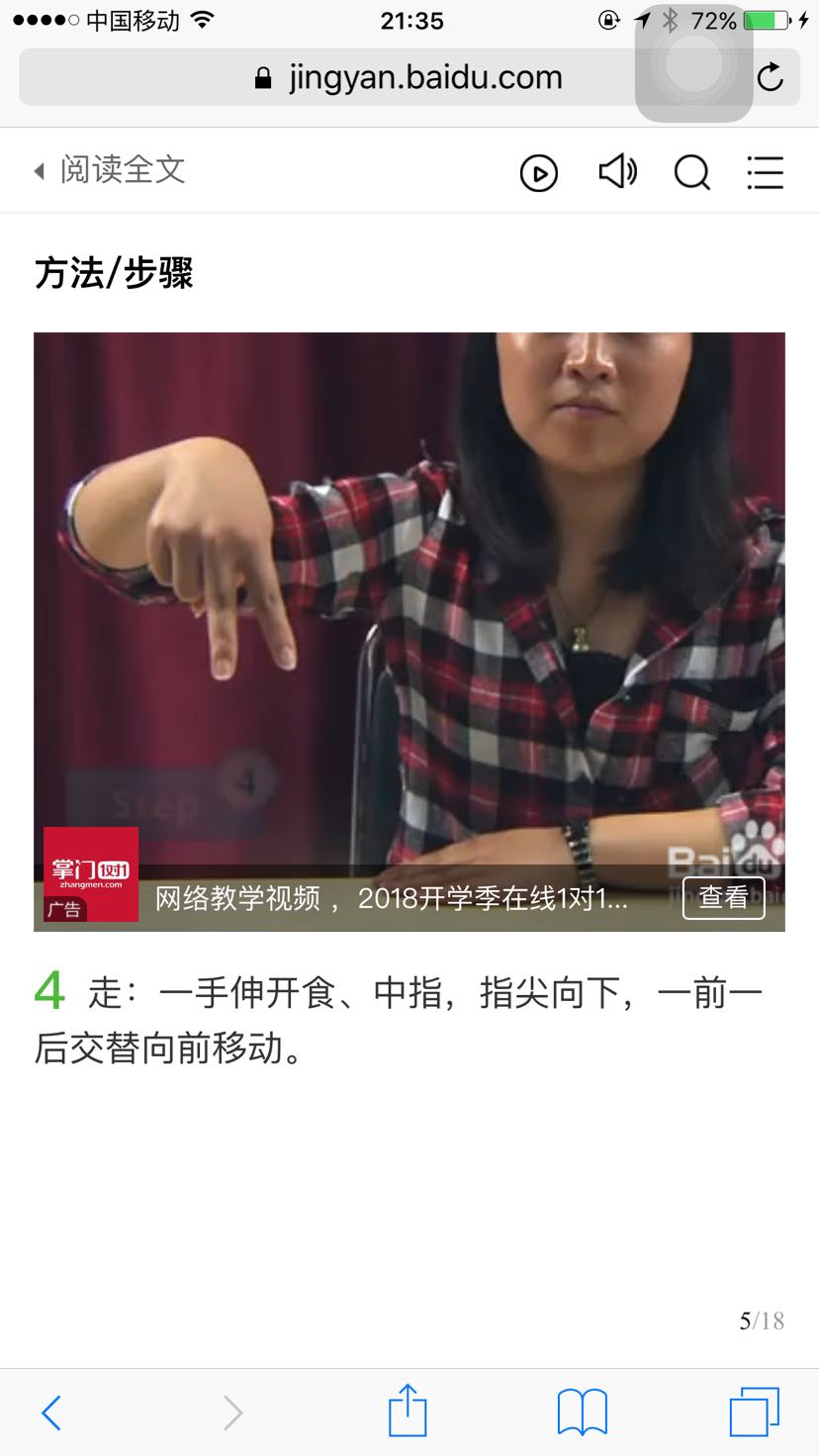Viewport: 819px width, 1456px height.
Task: Open the step list menu
Action: tap(765, 172)
